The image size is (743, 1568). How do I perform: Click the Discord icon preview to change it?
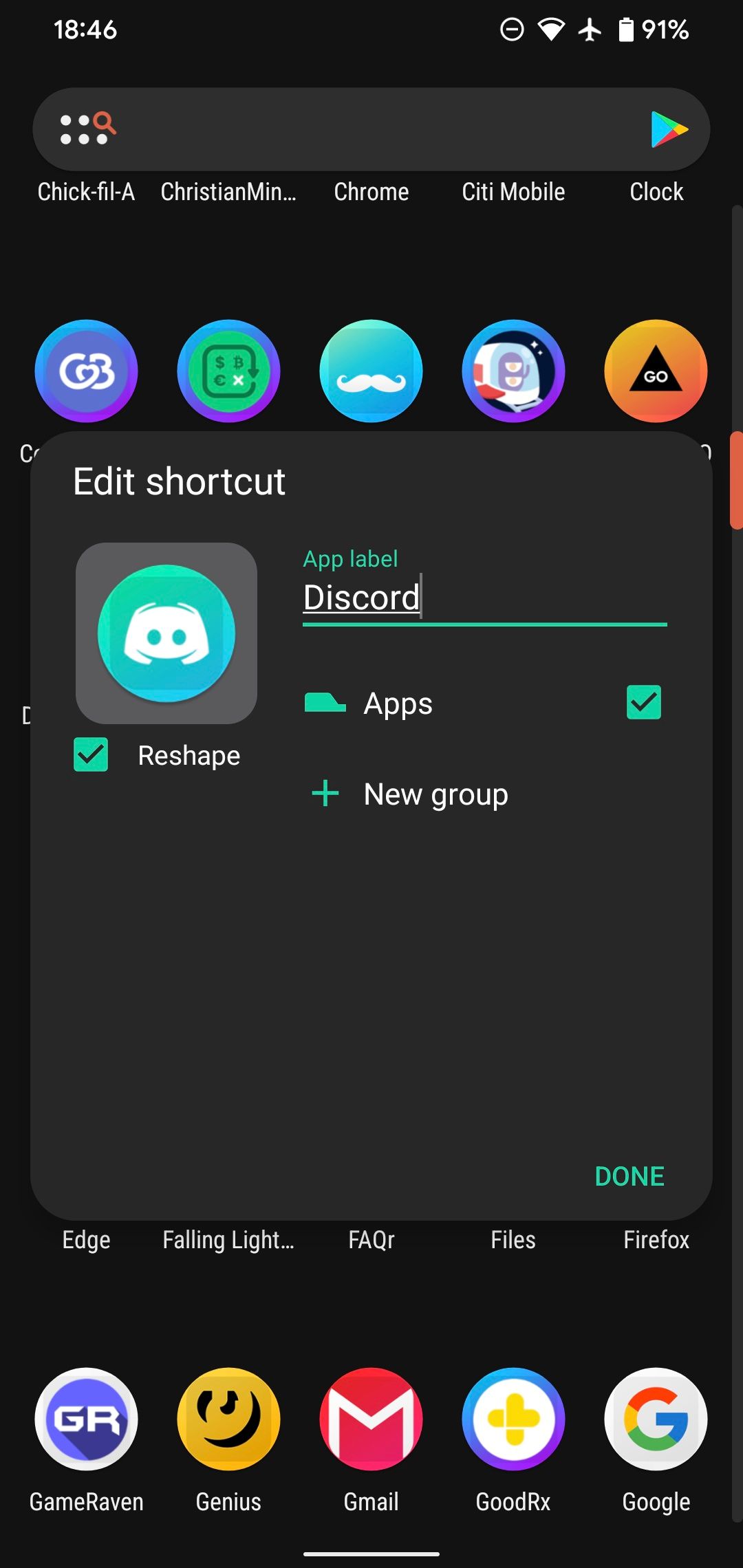166,633
